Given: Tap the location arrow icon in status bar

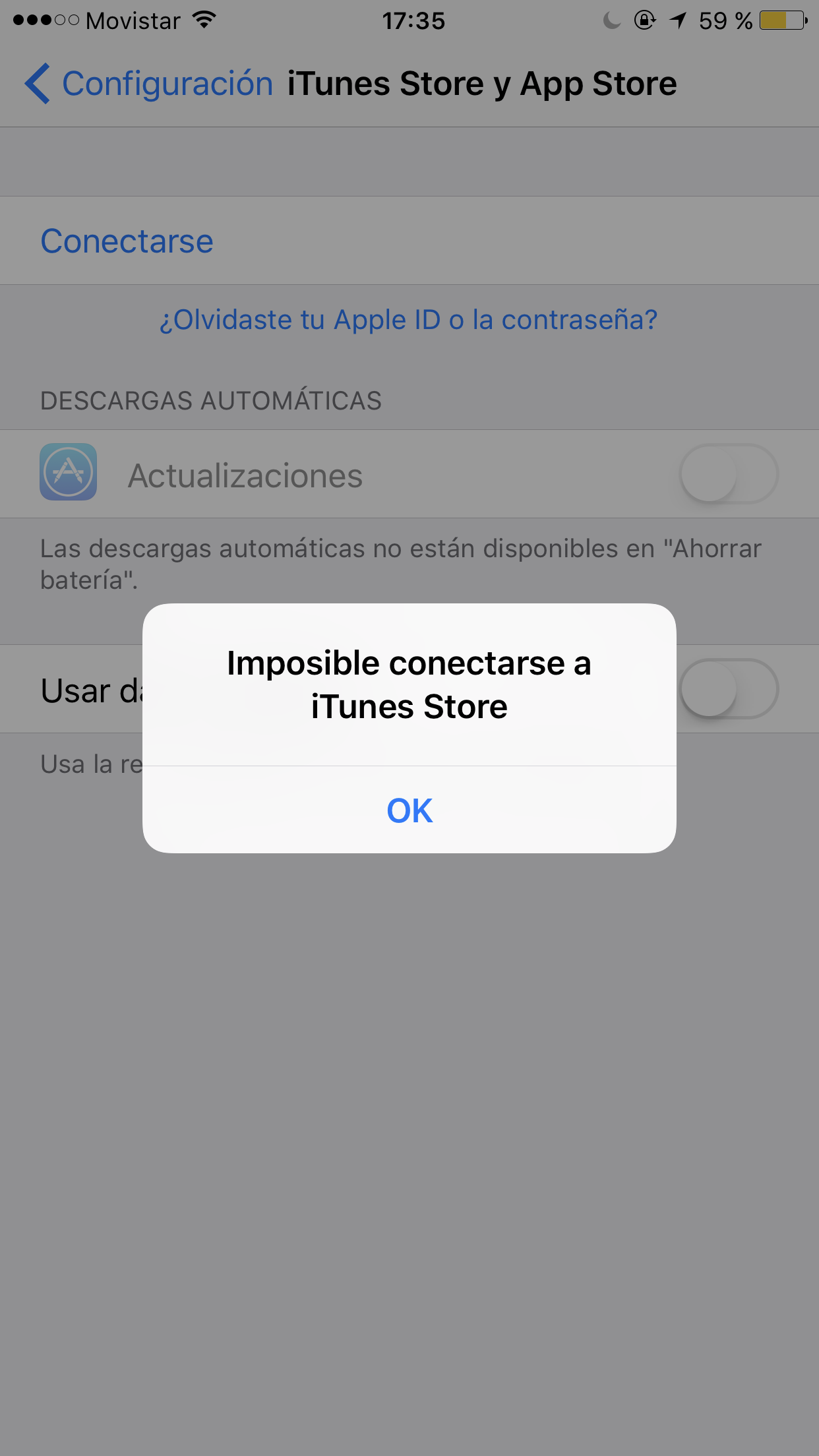Looking at the screenshot, I should pyautogui.click(x=677, y=20).
